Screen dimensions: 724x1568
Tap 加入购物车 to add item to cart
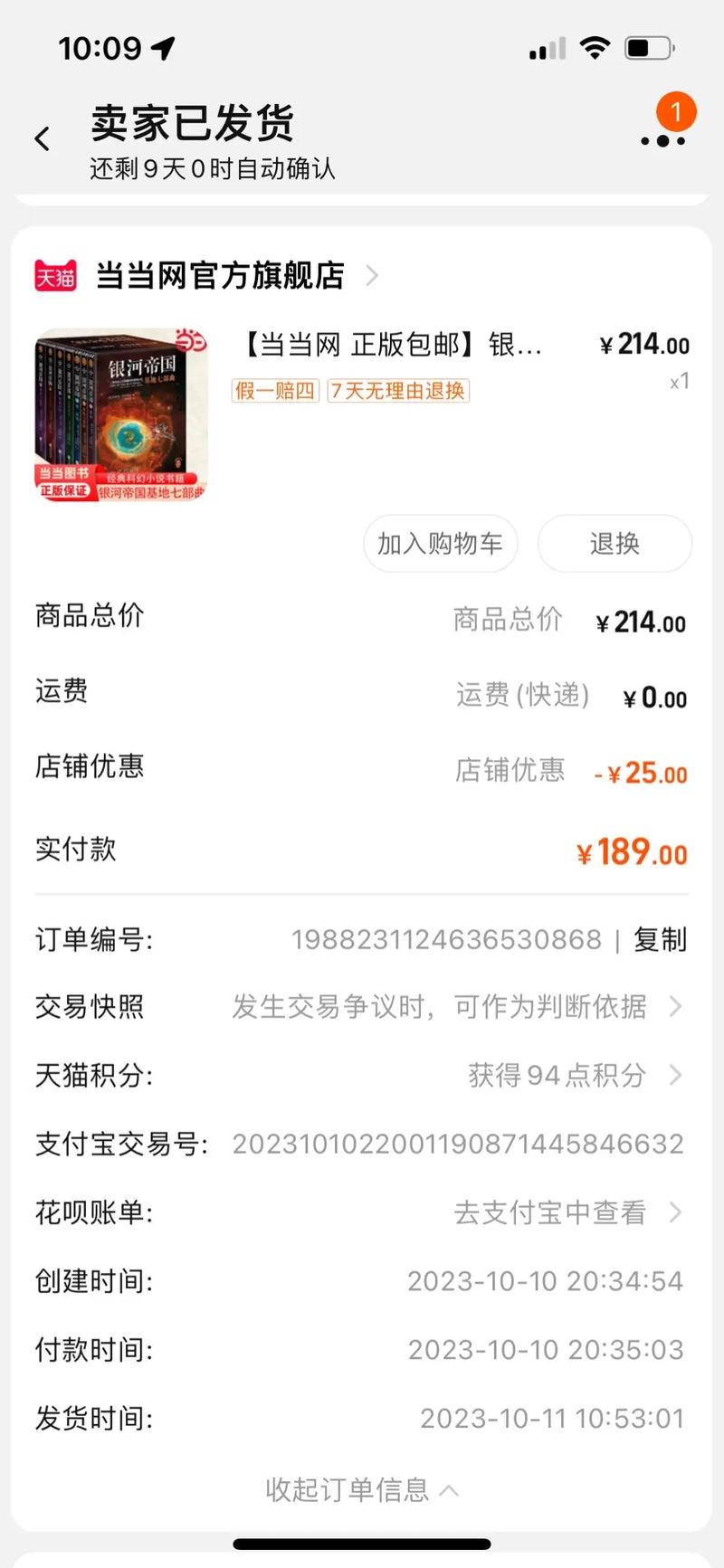pyautogui.click(x=440, y=544)
